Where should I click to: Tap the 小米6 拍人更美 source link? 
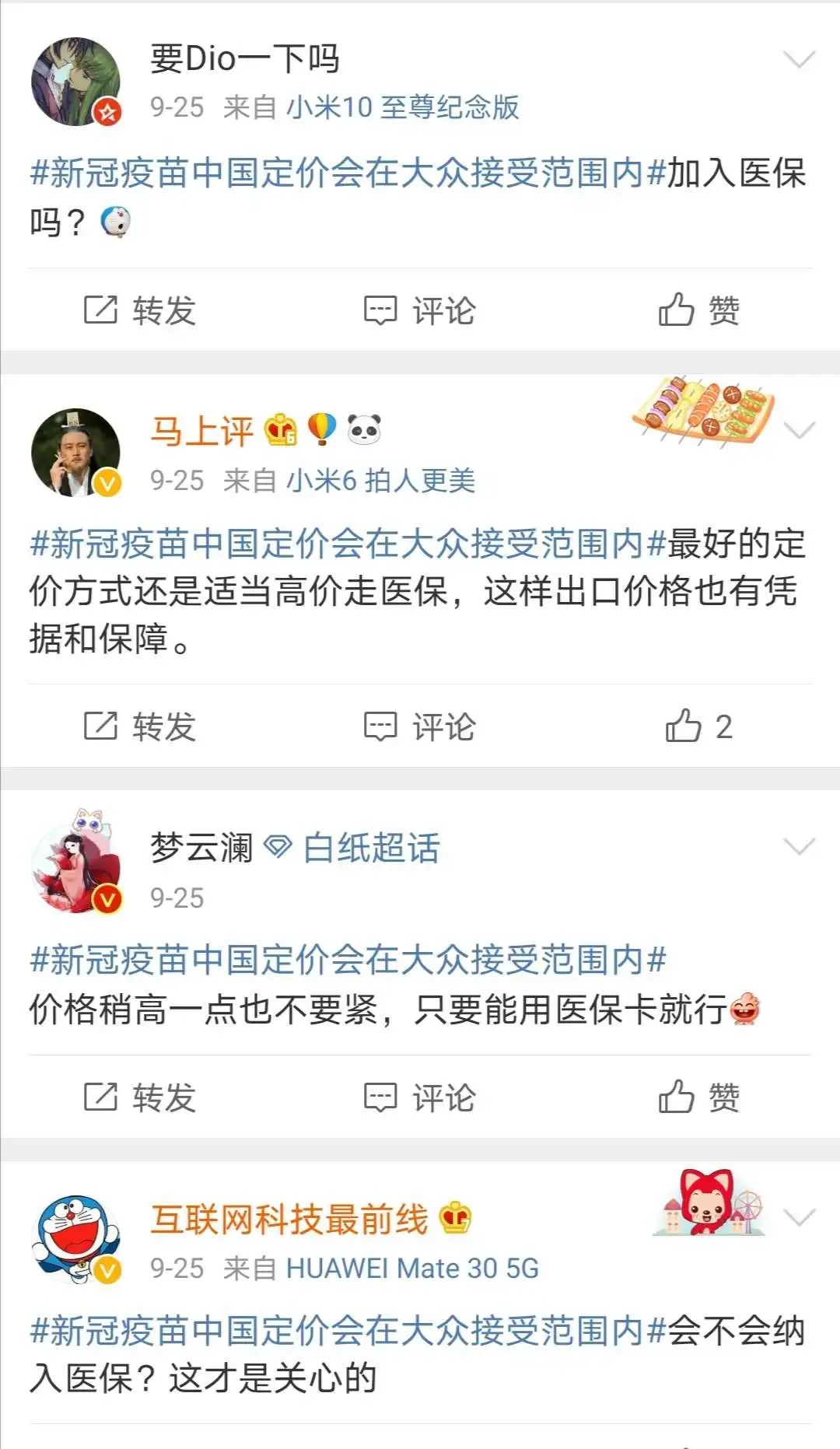coord(381,481)
